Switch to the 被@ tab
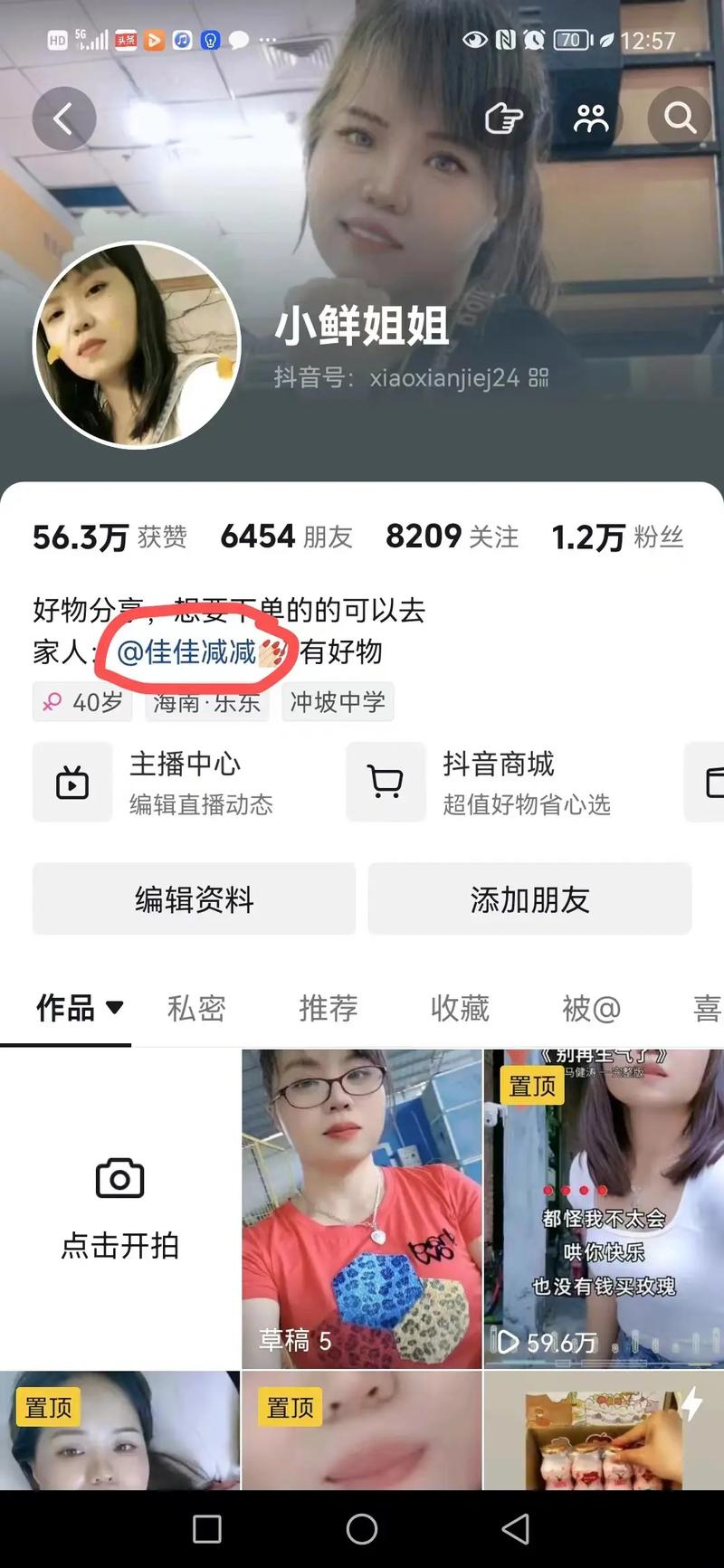The width and height of the screenshot is (724, 1568). (x=591, y=1008)
